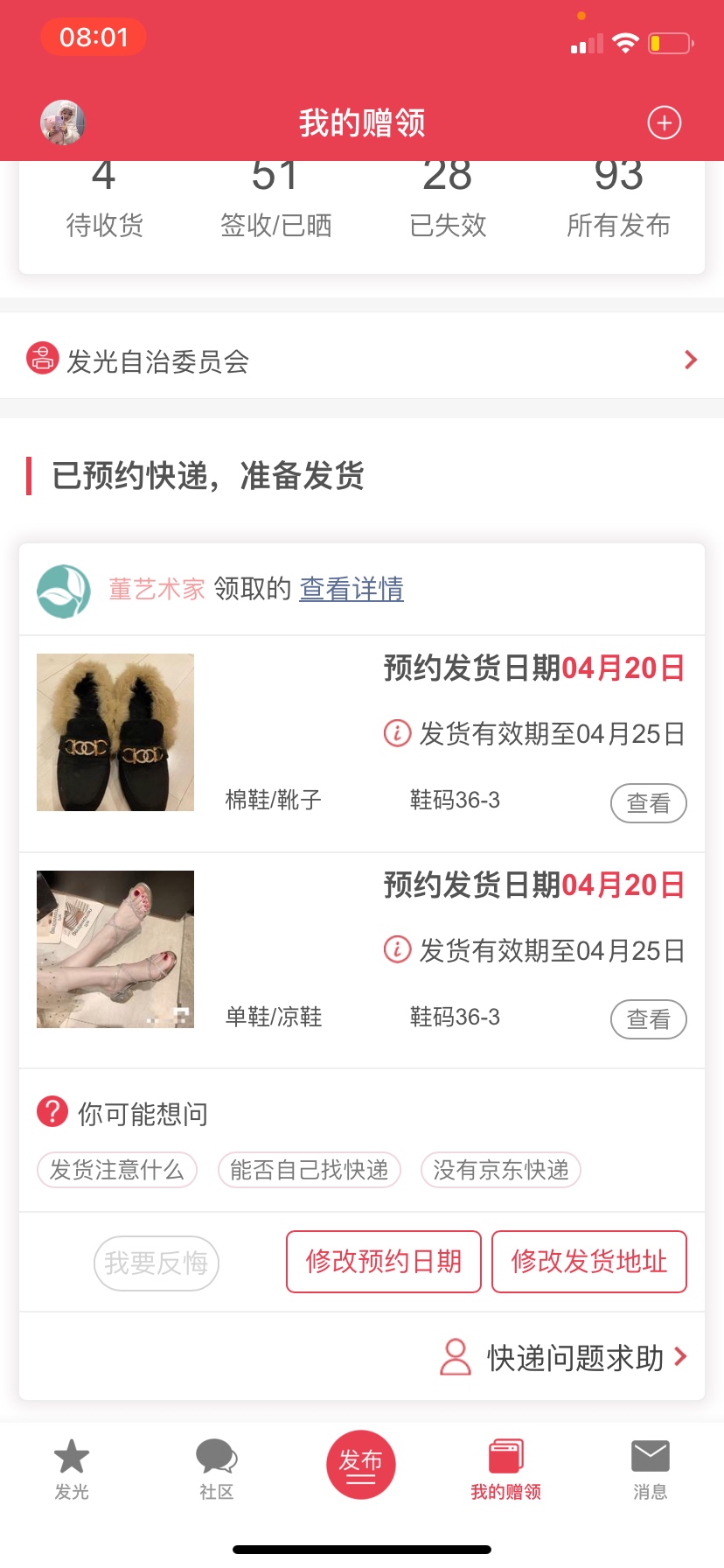Viewport: 724px width, 1568px height.
Task: Open the profile avatar in the header
Action: coord(62,122)
